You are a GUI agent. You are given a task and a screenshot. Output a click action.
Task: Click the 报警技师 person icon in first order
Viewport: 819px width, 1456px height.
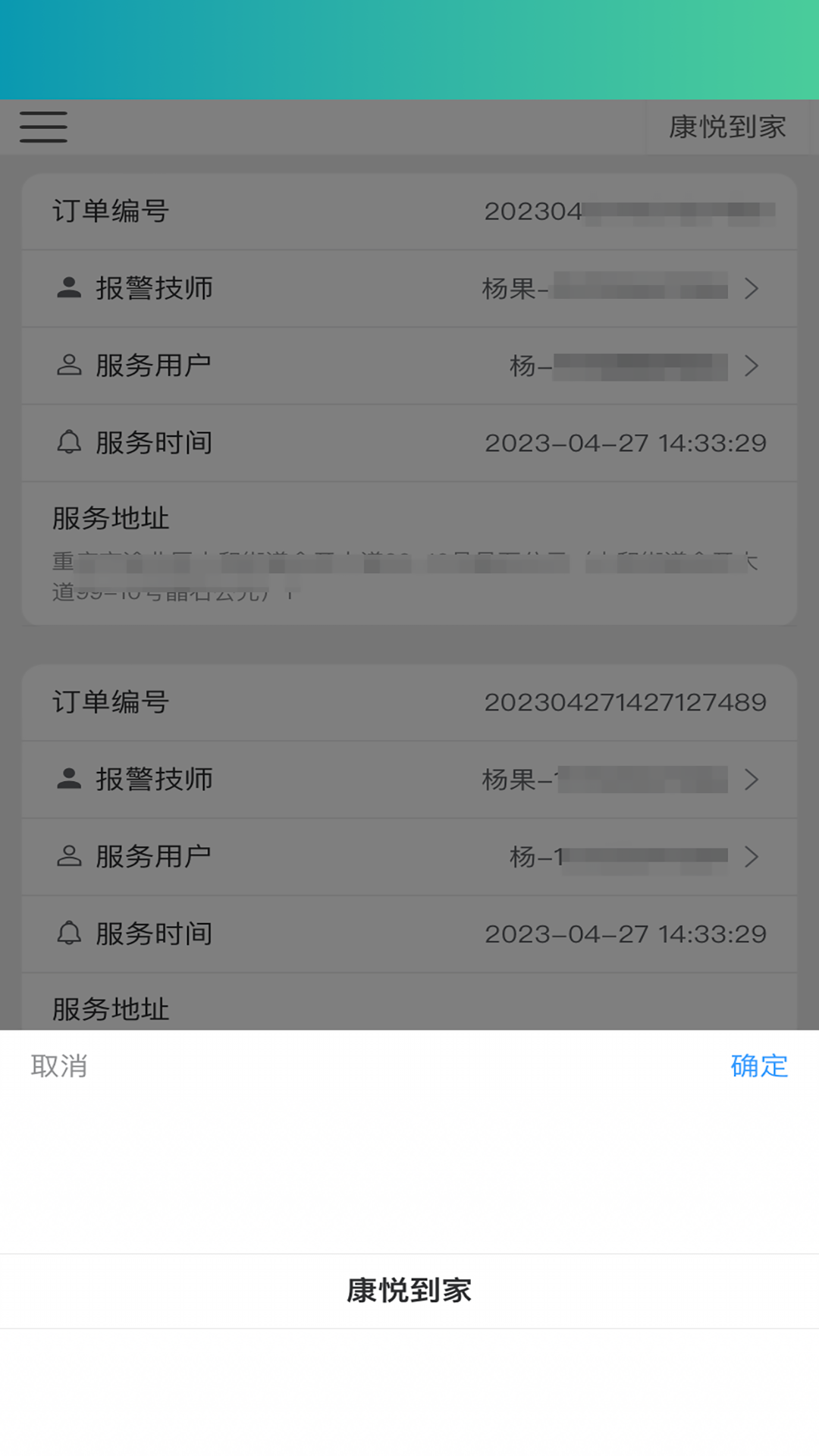[x=69, y=288]
